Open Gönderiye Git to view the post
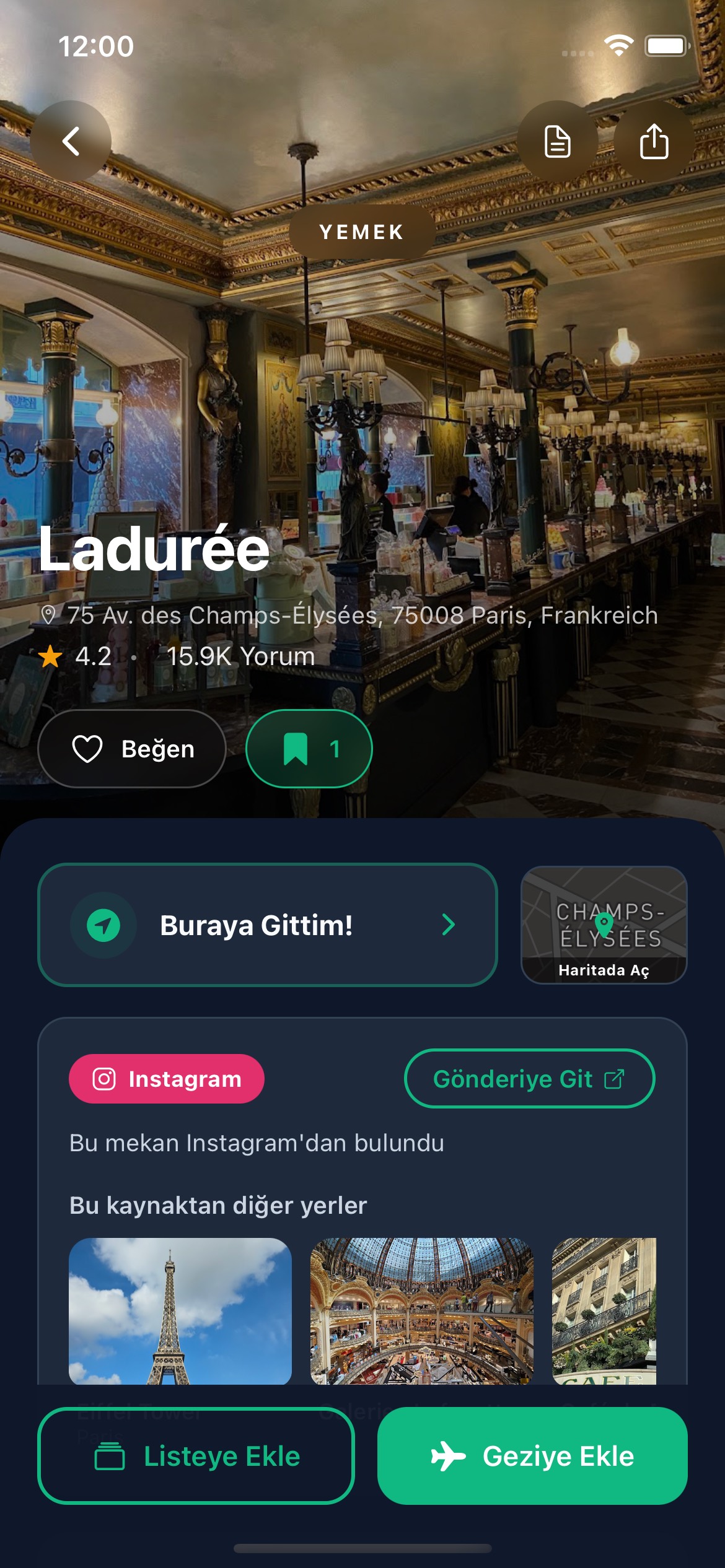725x1568 pixels. point(529,1078)
